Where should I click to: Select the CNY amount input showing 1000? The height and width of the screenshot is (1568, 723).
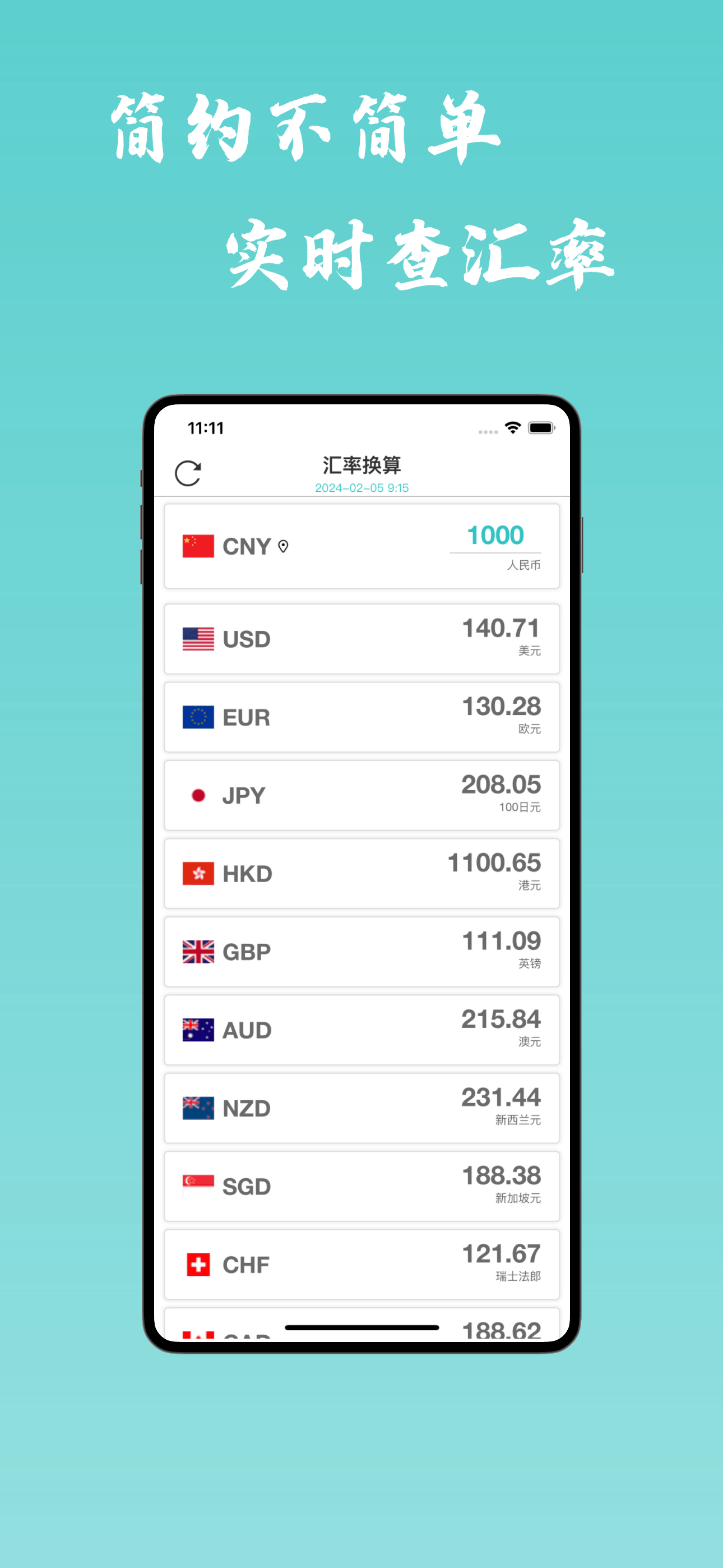[496, 534]
